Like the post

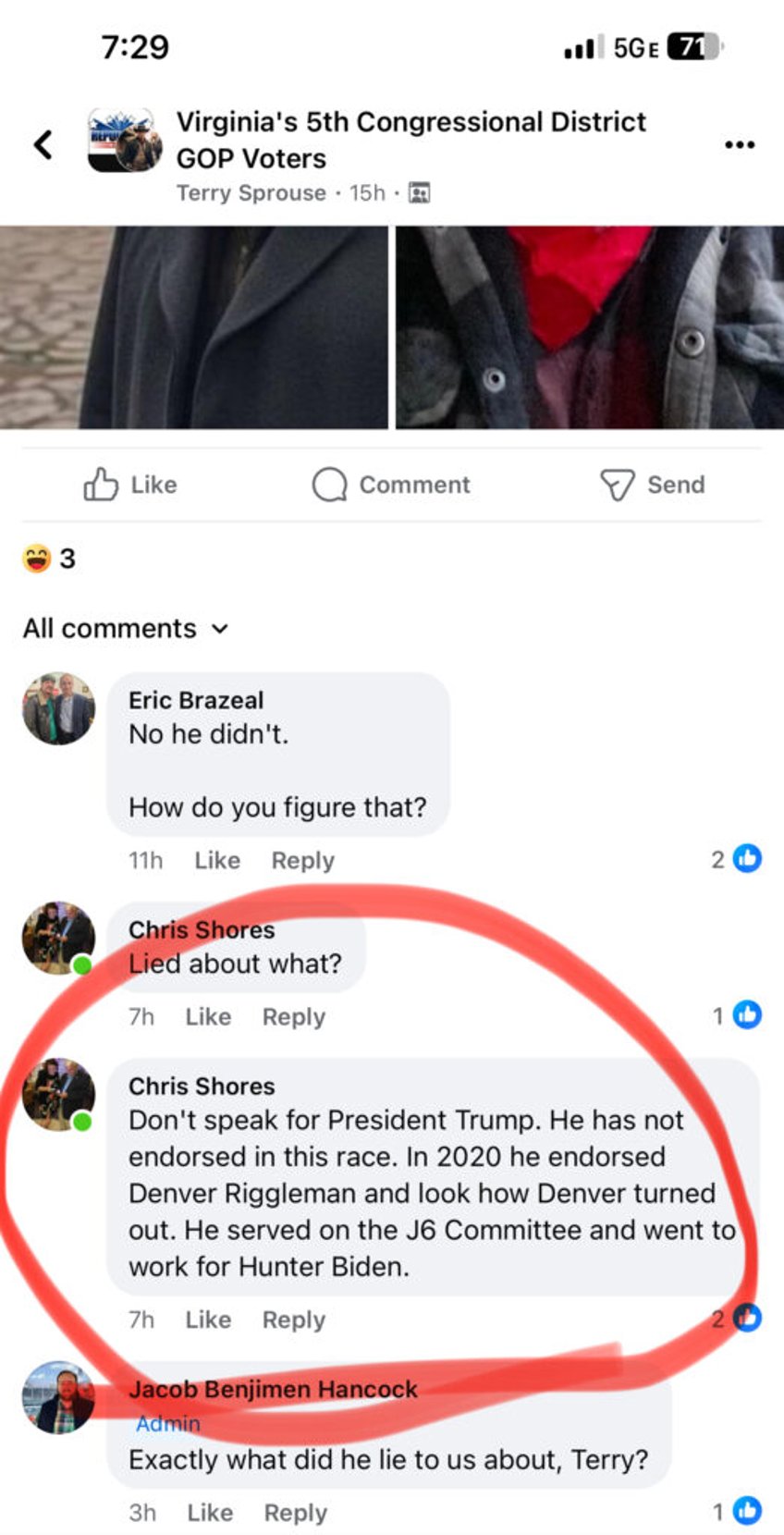[x=130, y=485]
